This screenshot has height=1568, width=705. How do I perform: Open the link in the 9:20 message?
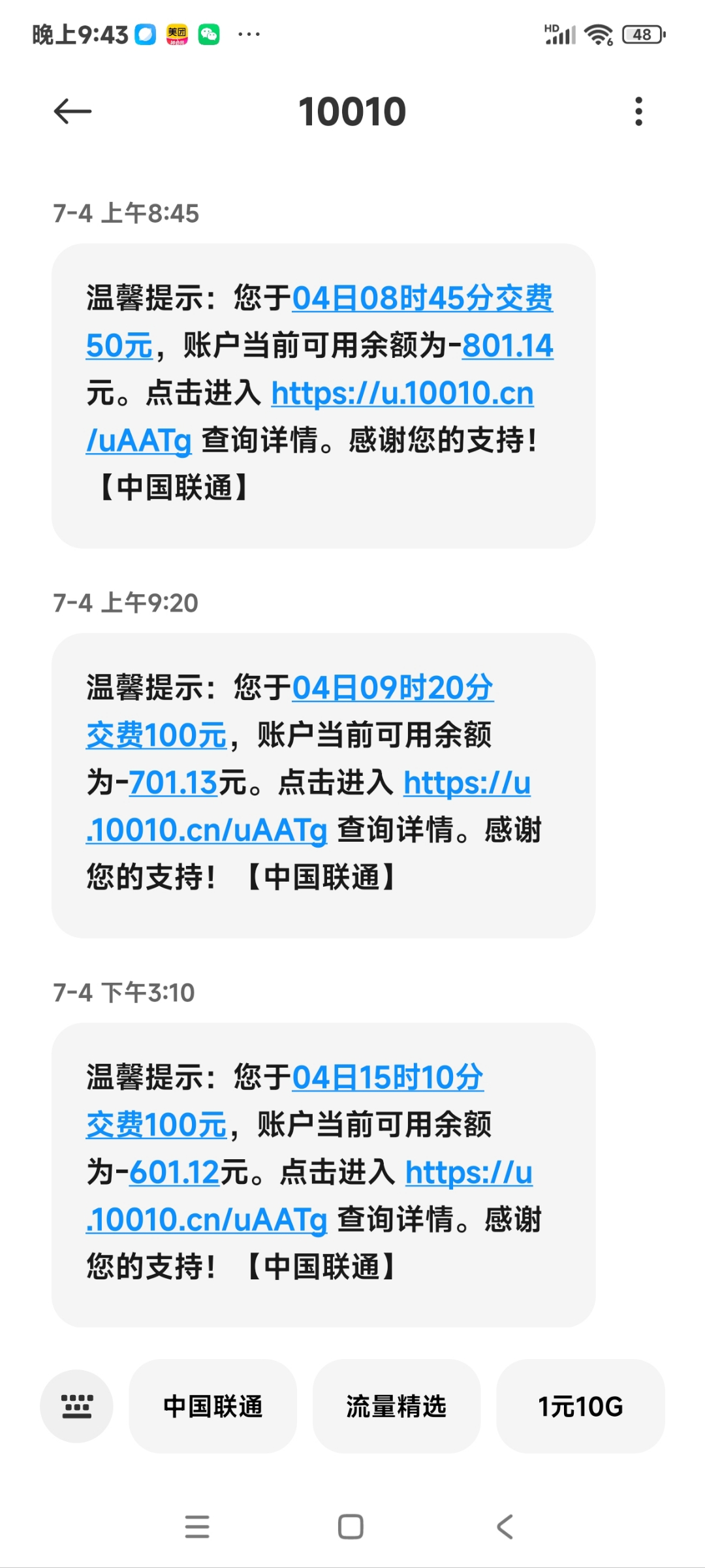pos(206,831)
